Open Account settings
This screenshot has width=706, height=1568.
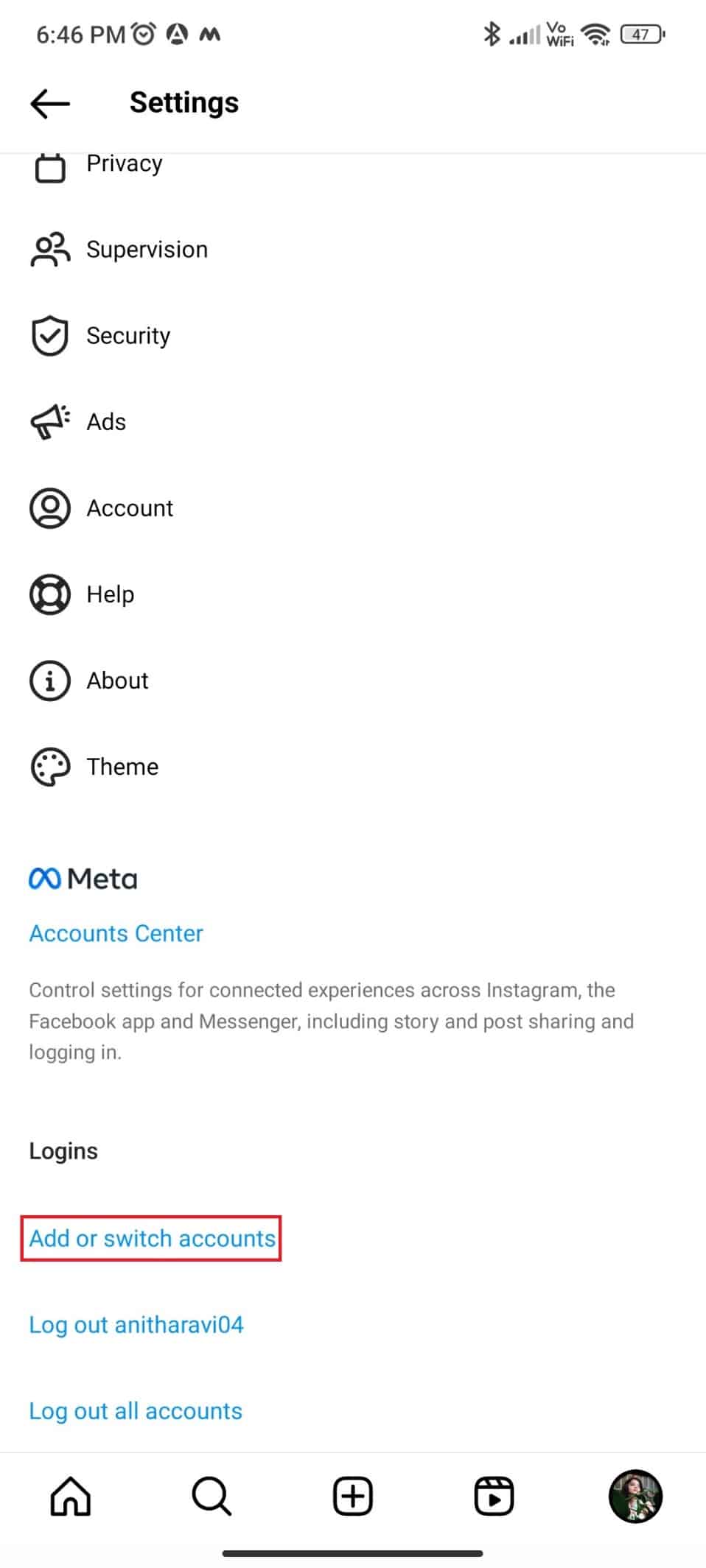(130, 508)
